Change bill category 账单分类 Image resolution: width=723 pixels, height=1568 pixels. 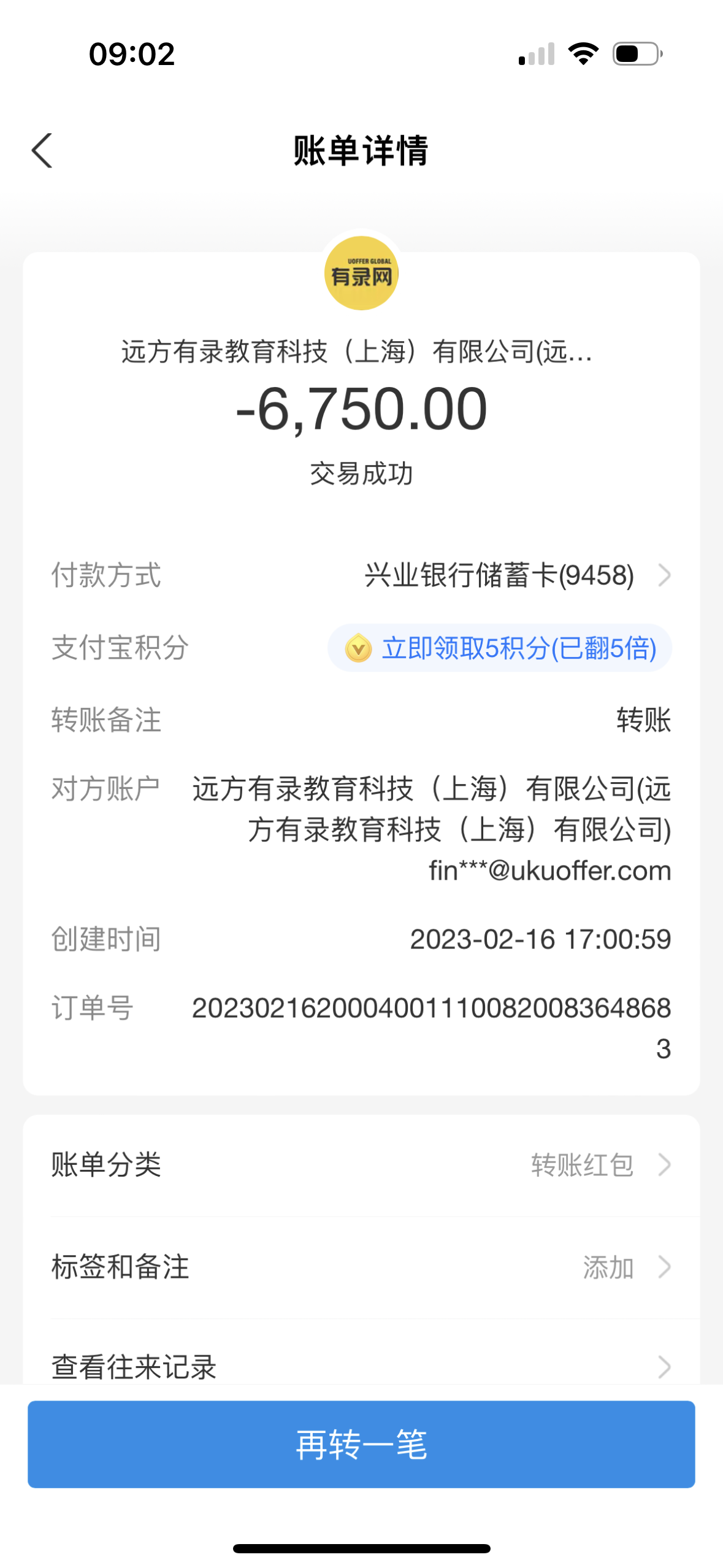pos(361,1164)
